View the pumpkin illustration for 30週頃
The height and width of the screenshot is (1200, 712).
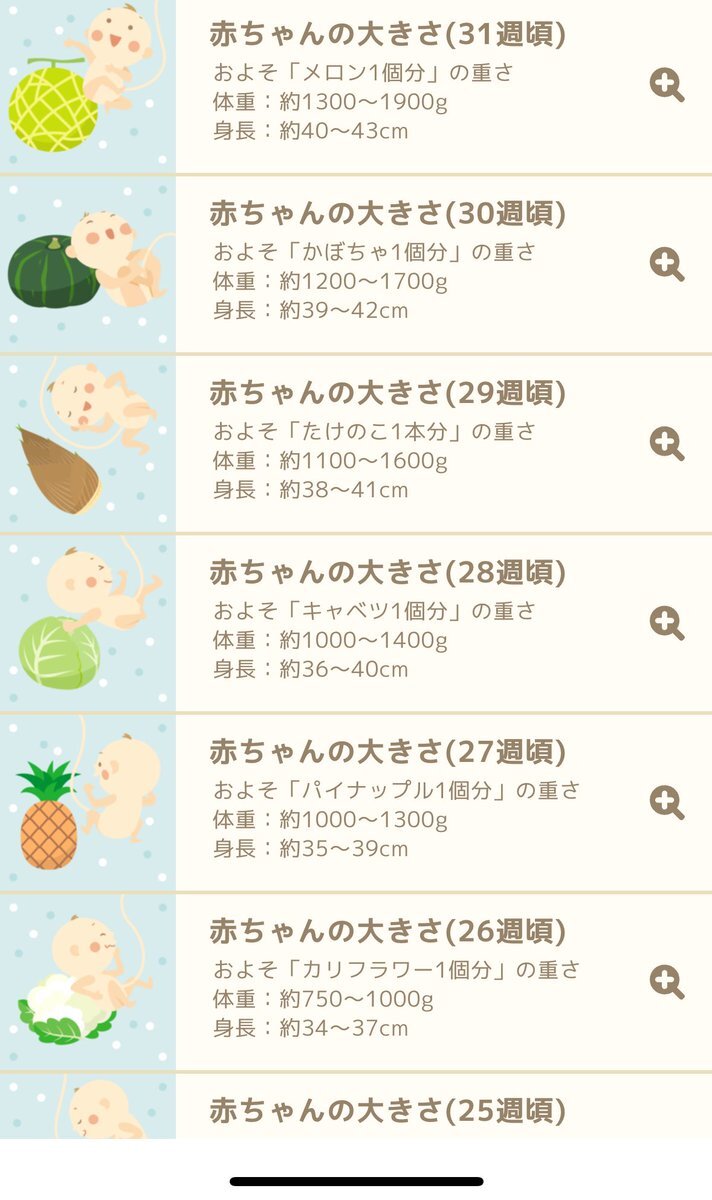point(88,265)
